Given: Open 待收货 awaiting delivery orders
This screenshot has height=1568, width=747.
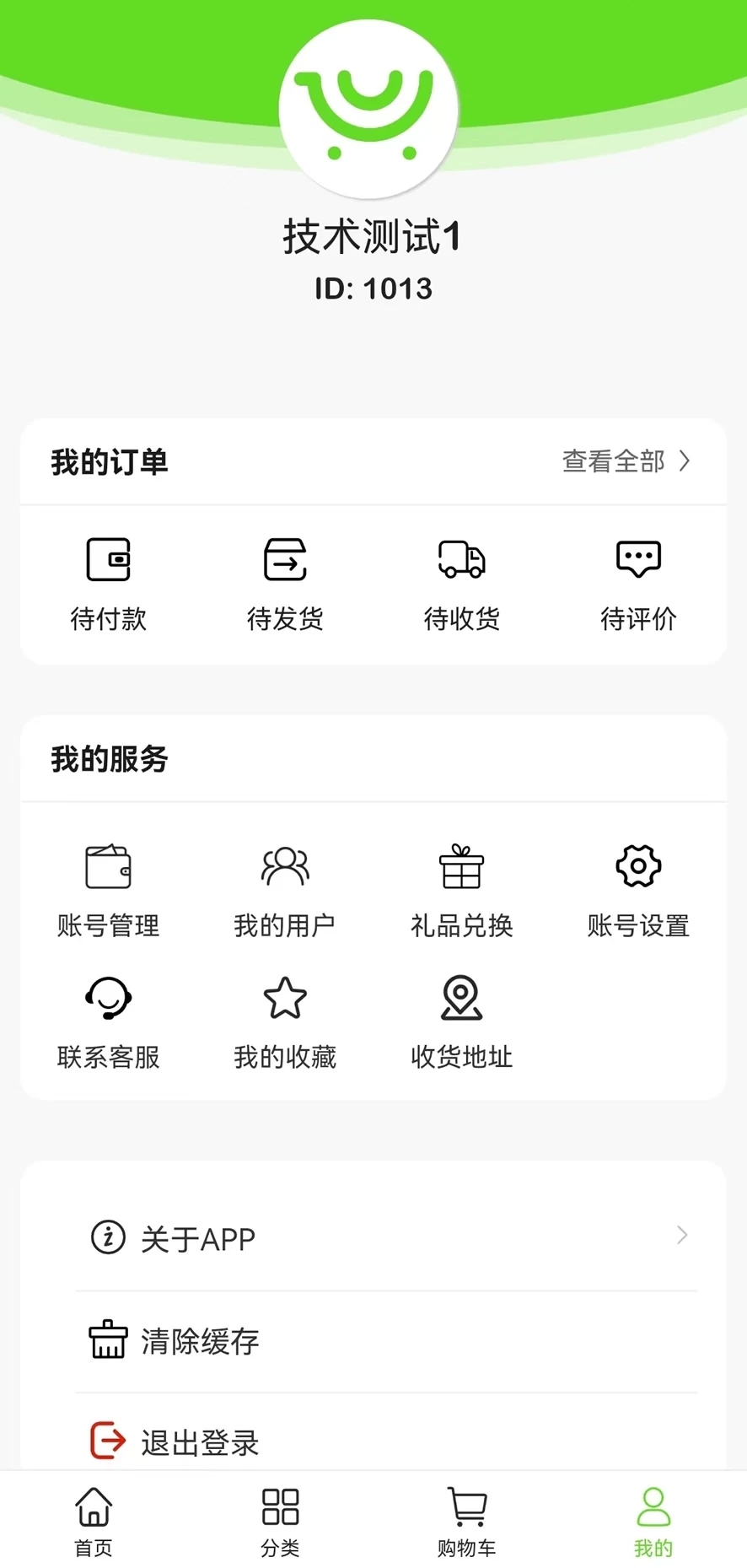Looking at the screenshot, I should [x=461, y=582].
